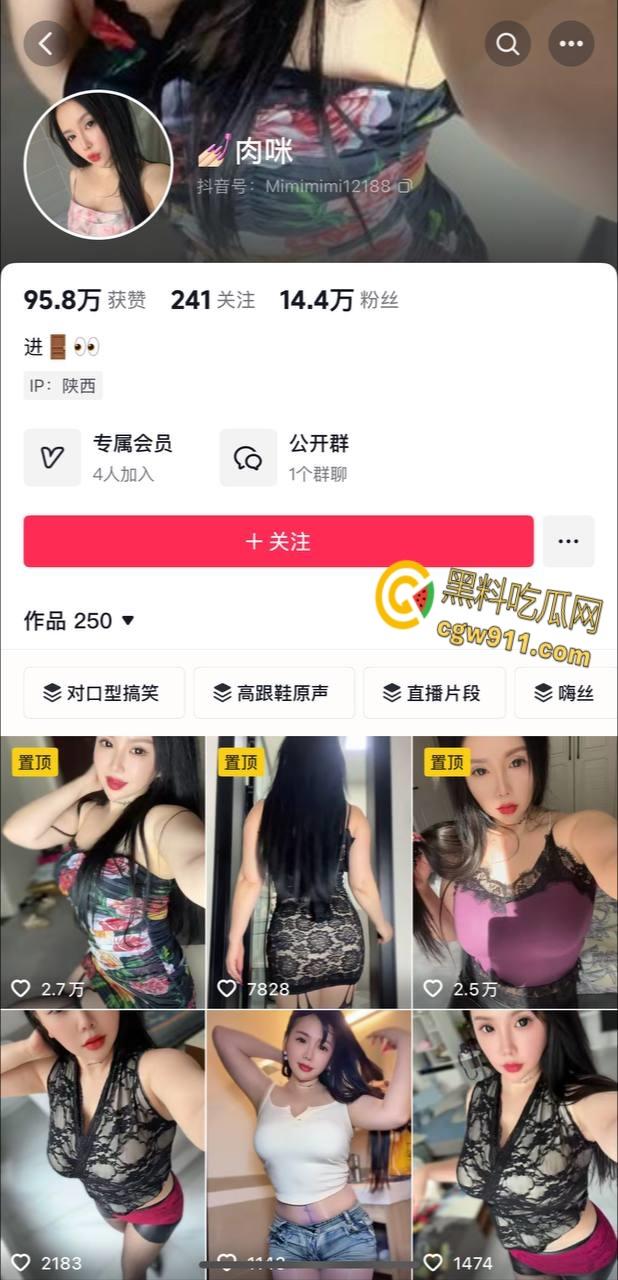
Task: Copy the Douyin ID Mimimimi12188
Action: click(405, 186)
